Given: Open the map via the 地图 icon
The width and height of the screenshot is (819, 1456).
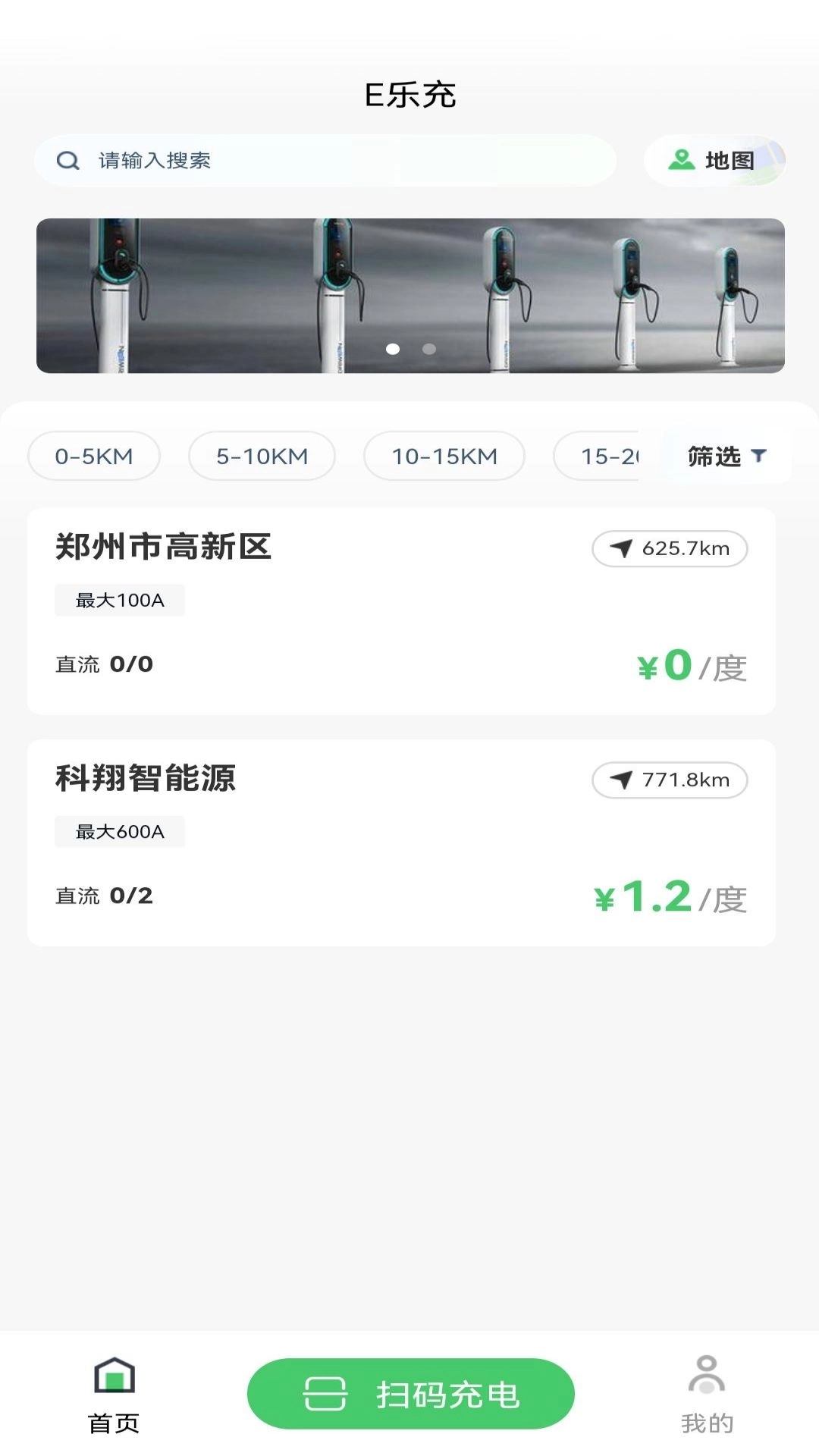Looking at the screenshot, I should pyautogui.click(x=682, y=160).
